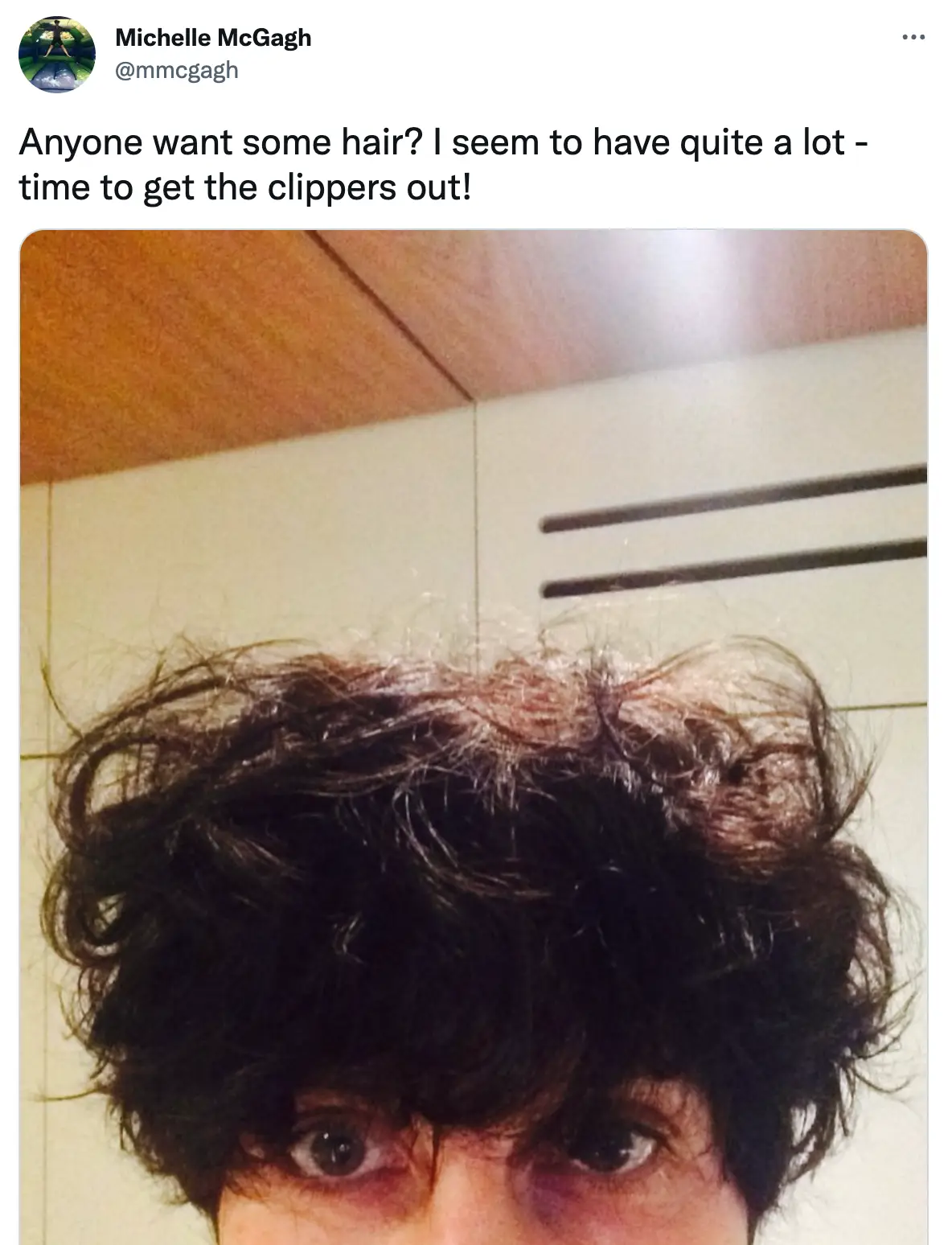The image size is (952, 1245).
Task: Open the Michelle McGagh display name link
Action: (213, 37)
